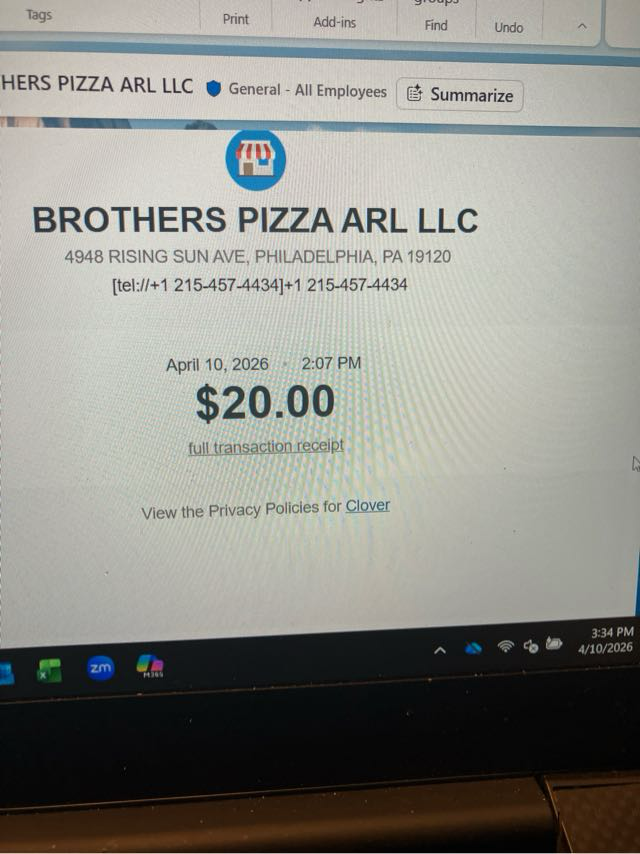This screenshot has height=854, width=640.
Task: Open the M365 app from the taskbar
Action: click(x=151, y=666)
